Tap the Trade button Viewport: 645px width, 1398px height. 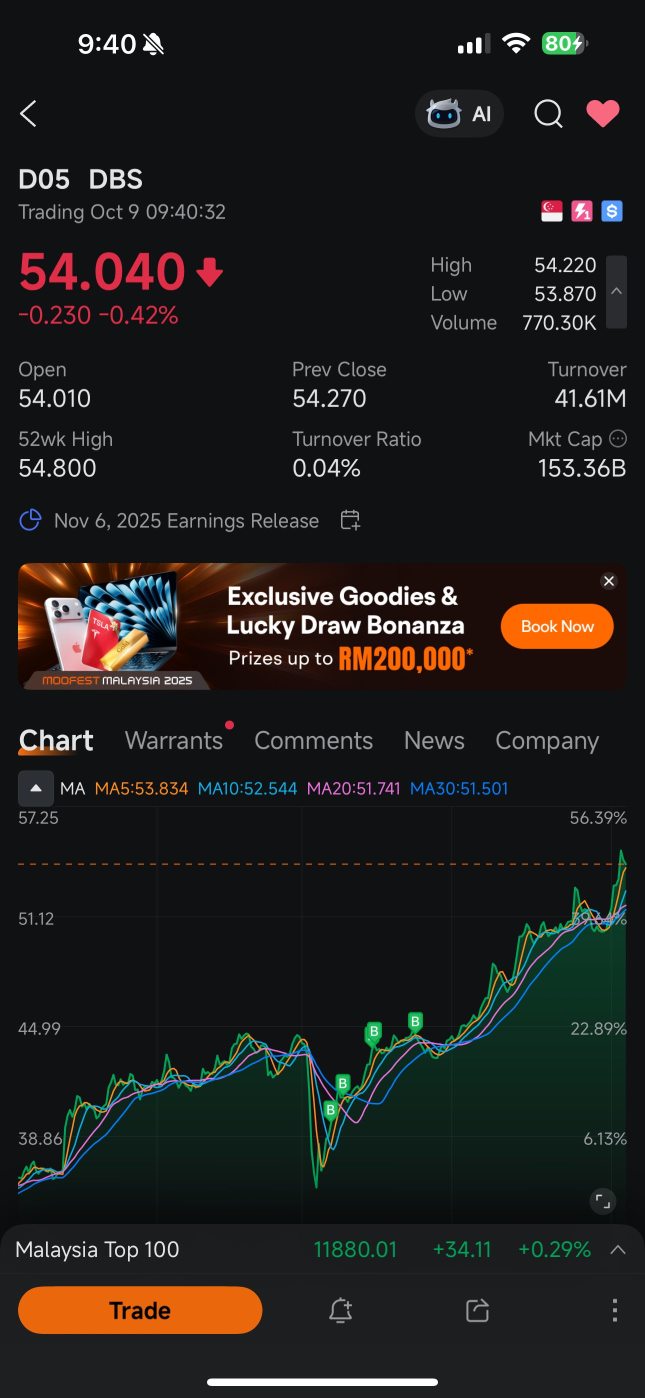coord(140,1310)
